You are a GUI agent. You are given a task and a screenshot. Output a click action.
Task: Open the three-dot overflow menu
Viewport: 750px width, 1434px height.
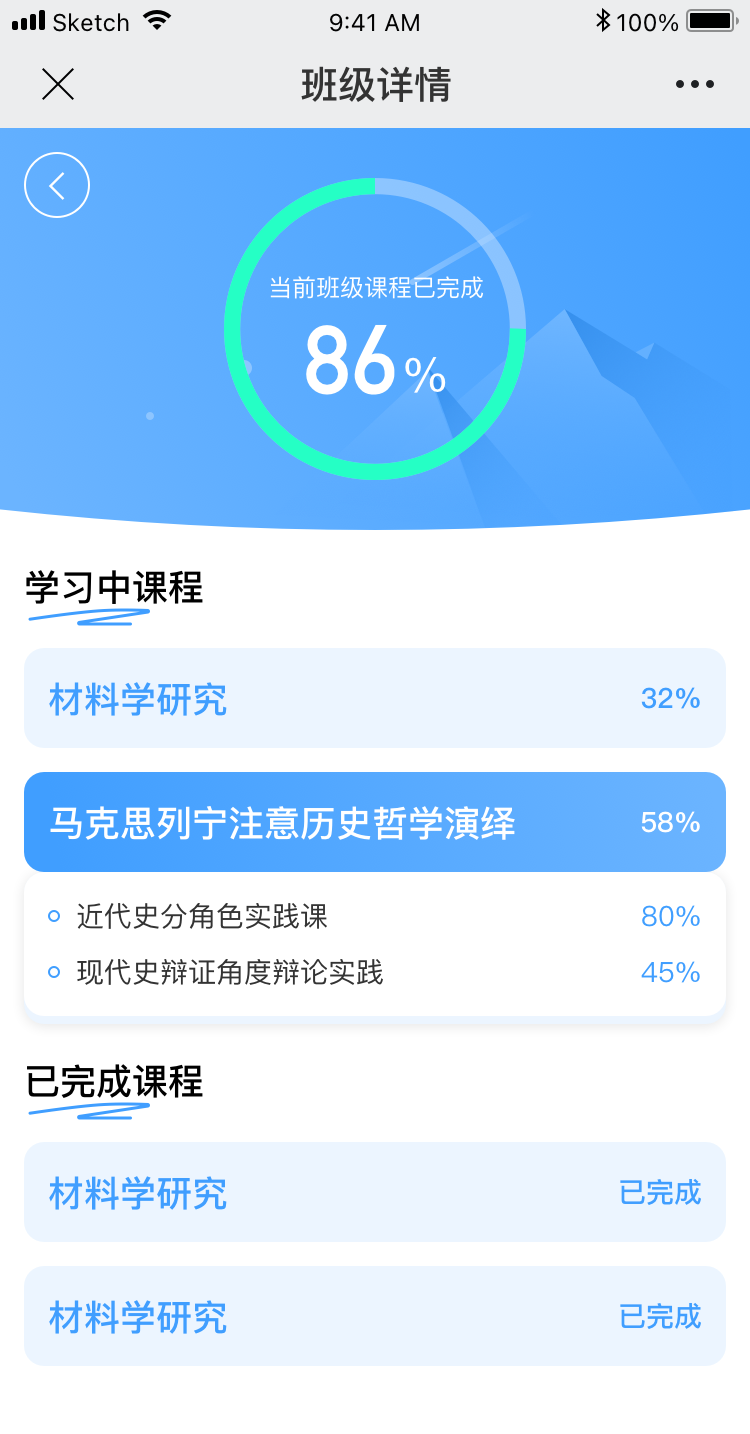tap(694, 85)
